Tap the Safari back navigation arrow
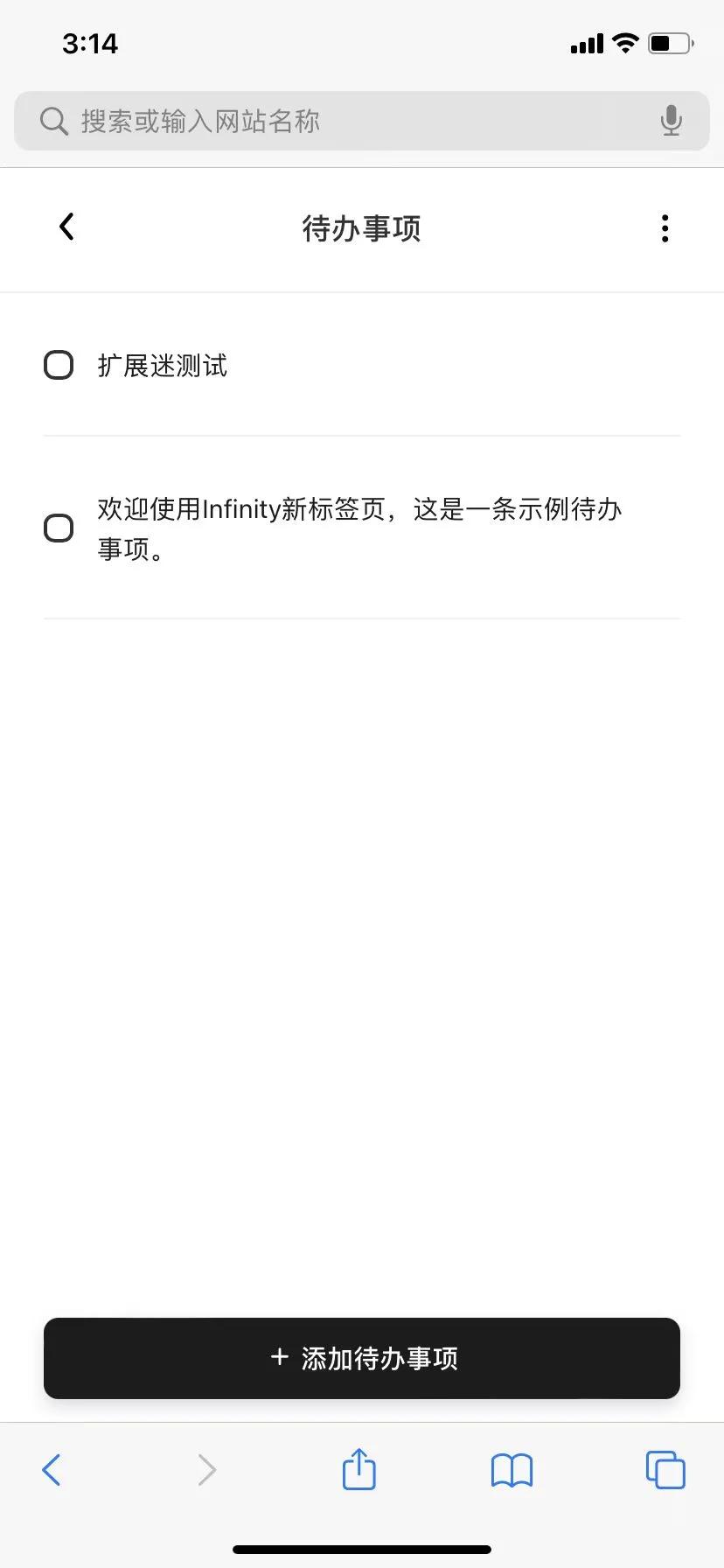The width and height of the screenshot is (724, 1568). [x=52, y=1470]
